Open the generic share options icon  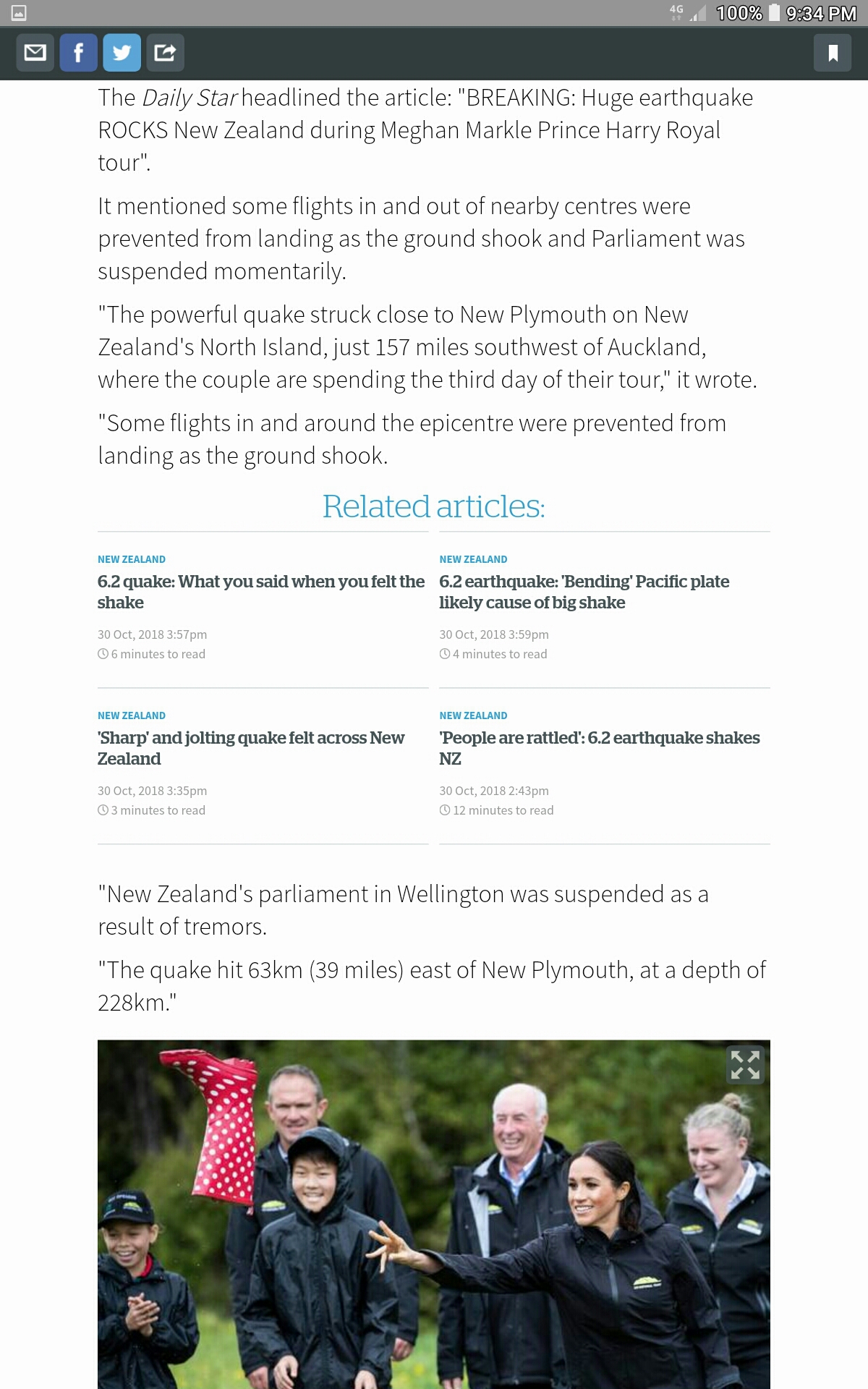click(165, 53)
